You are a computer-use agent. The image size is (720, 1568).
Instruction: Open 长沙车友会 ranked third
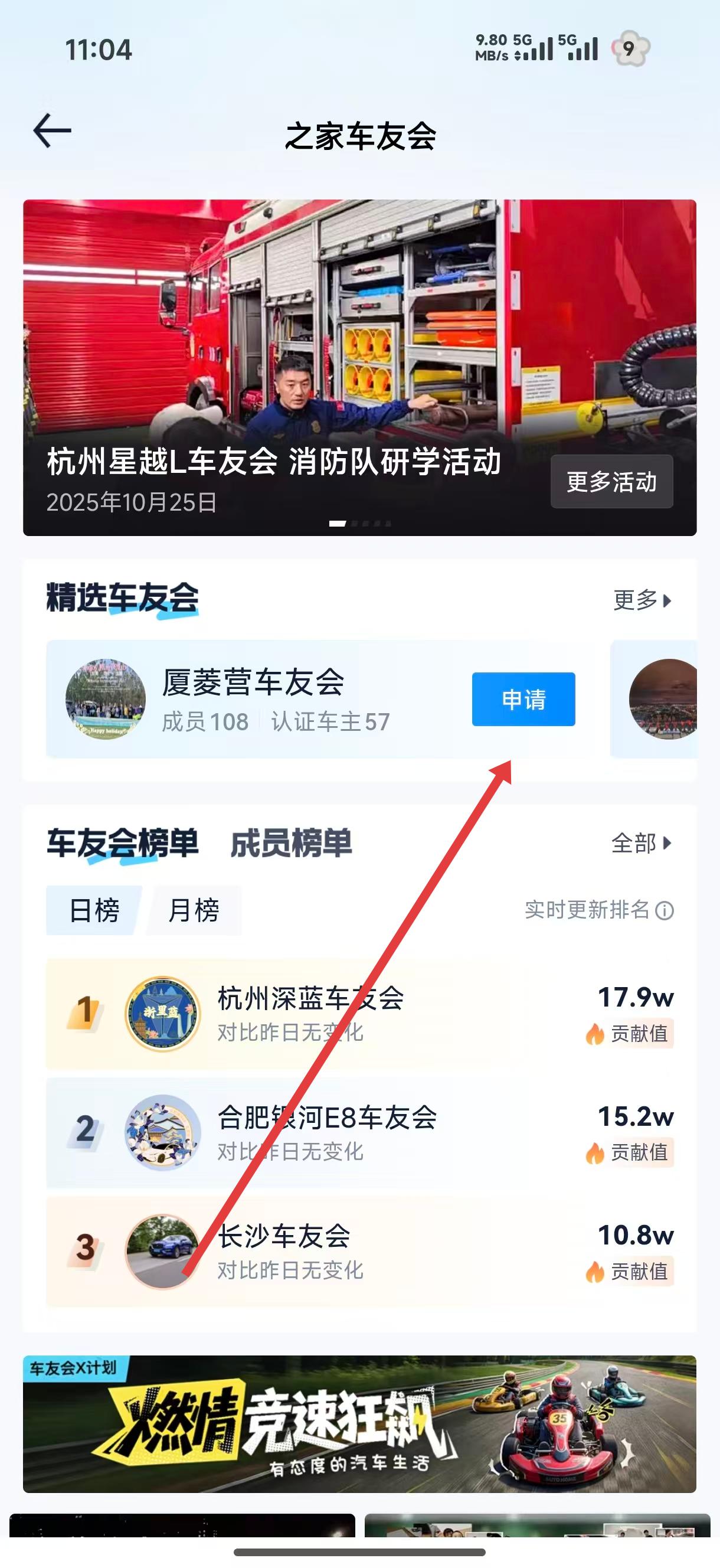click(359, 1252)
